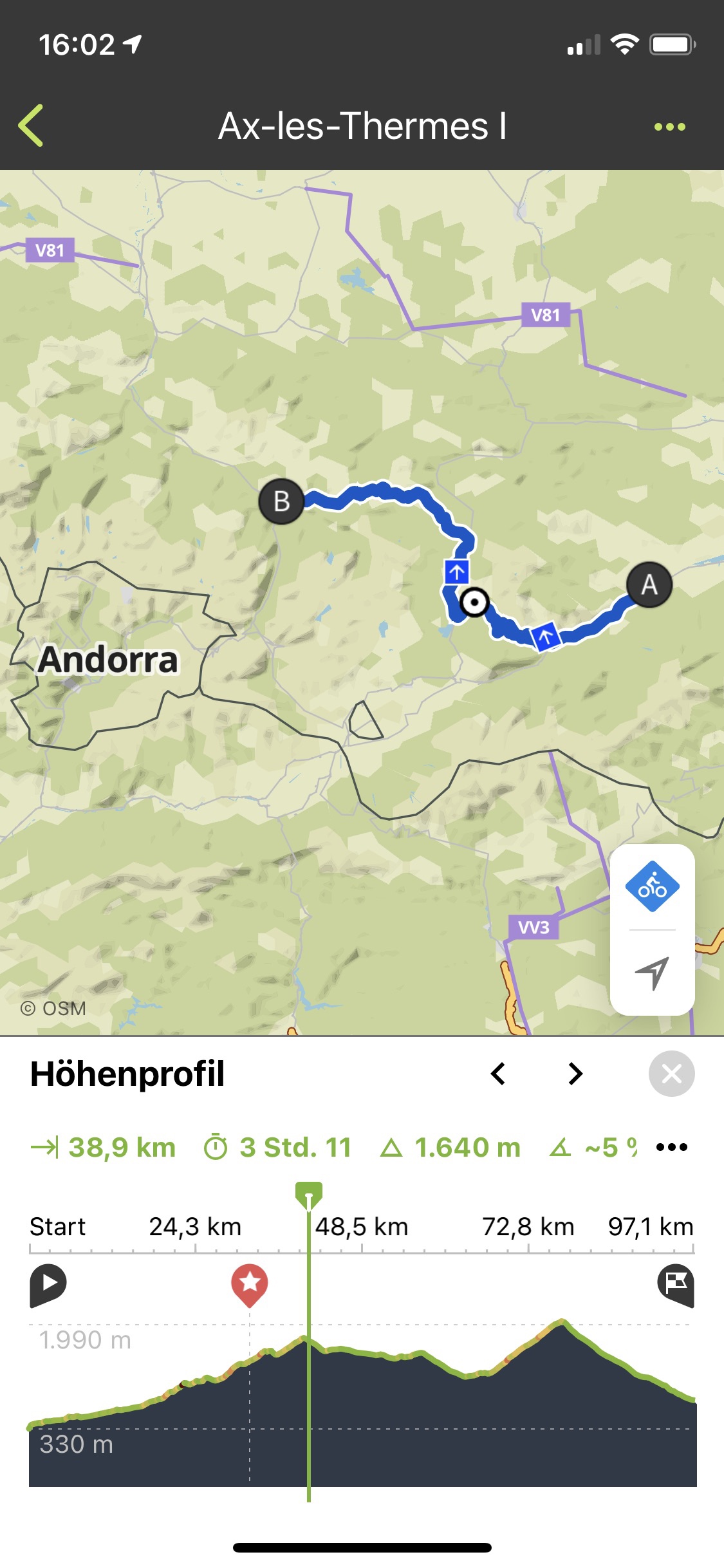
Task: Tap the cycling route type button
Action: [x=652, y=887]
